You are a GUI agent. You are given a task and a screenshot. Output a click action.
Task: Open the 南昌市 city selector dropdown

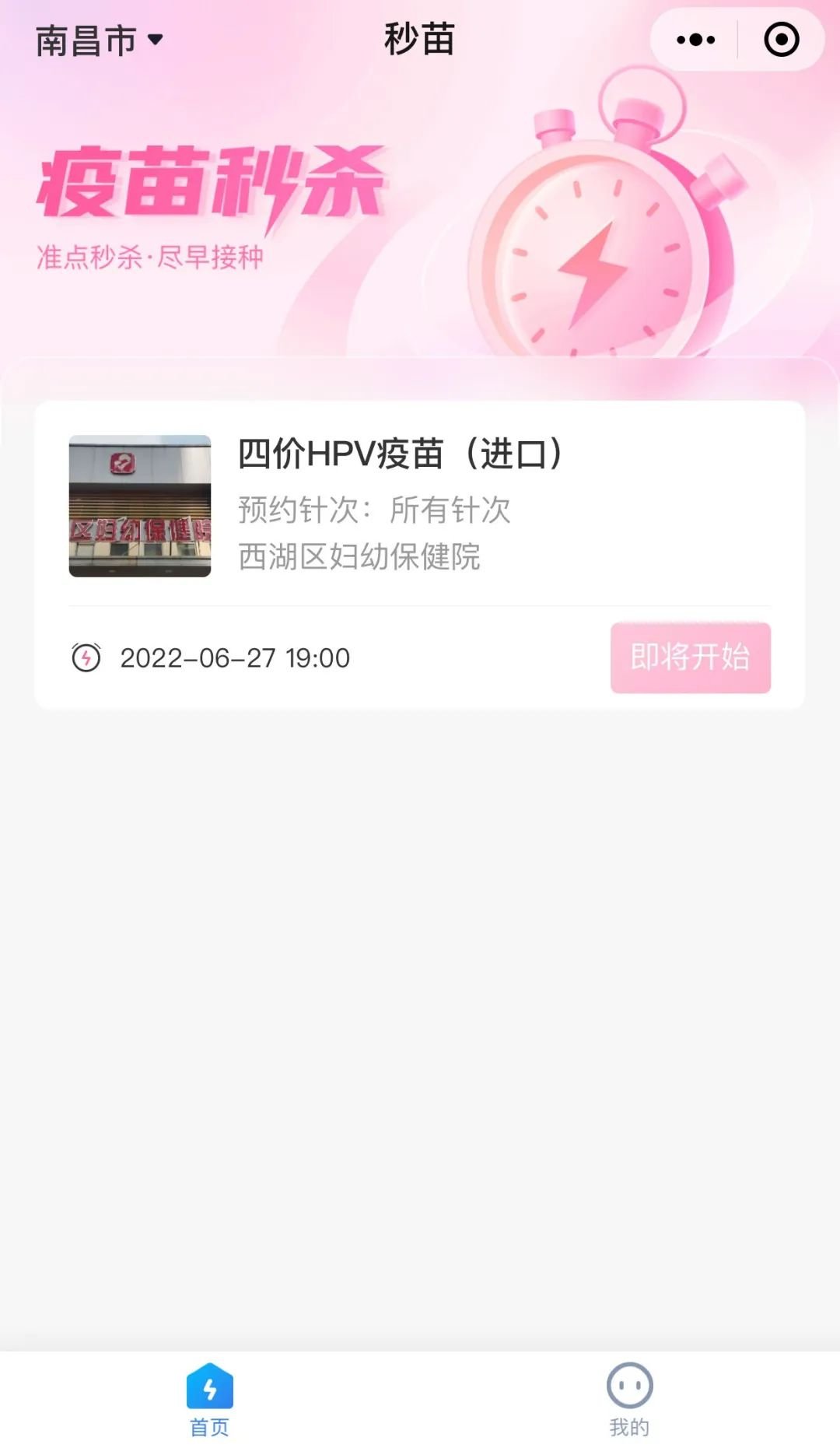pyautogui.click(x=100, y=40)
